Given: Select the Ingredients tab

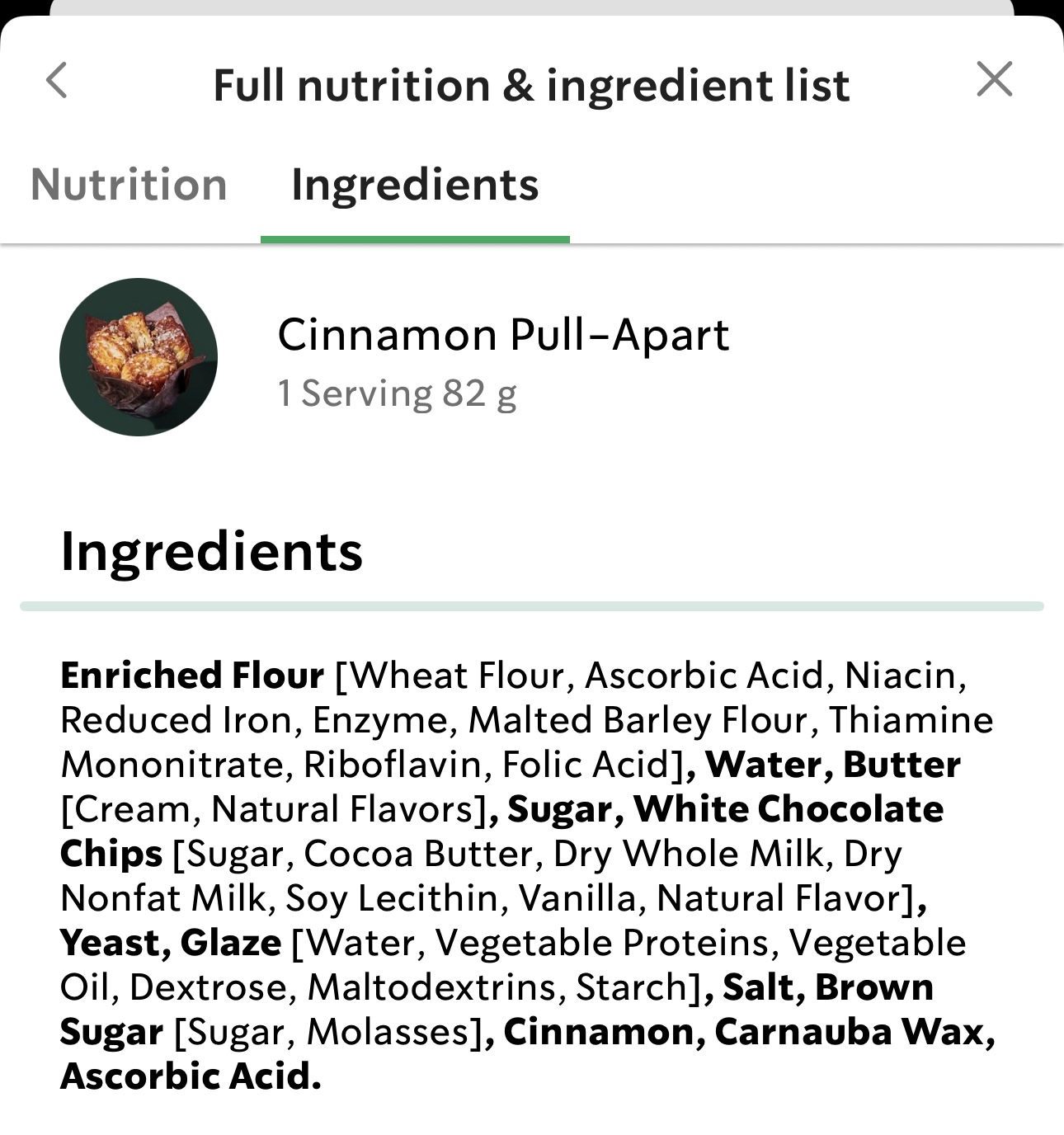Looking at the screenshot, I should (415, 184).
